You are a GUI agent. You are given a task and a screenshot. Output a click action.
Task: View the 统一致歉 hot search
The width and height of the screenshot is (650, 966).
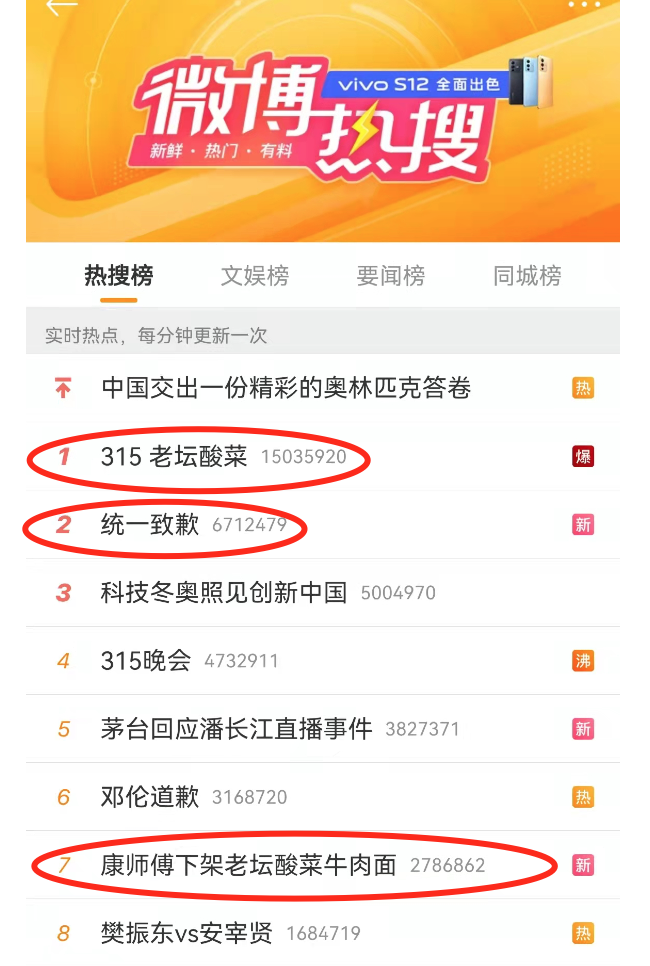(150, 525)
